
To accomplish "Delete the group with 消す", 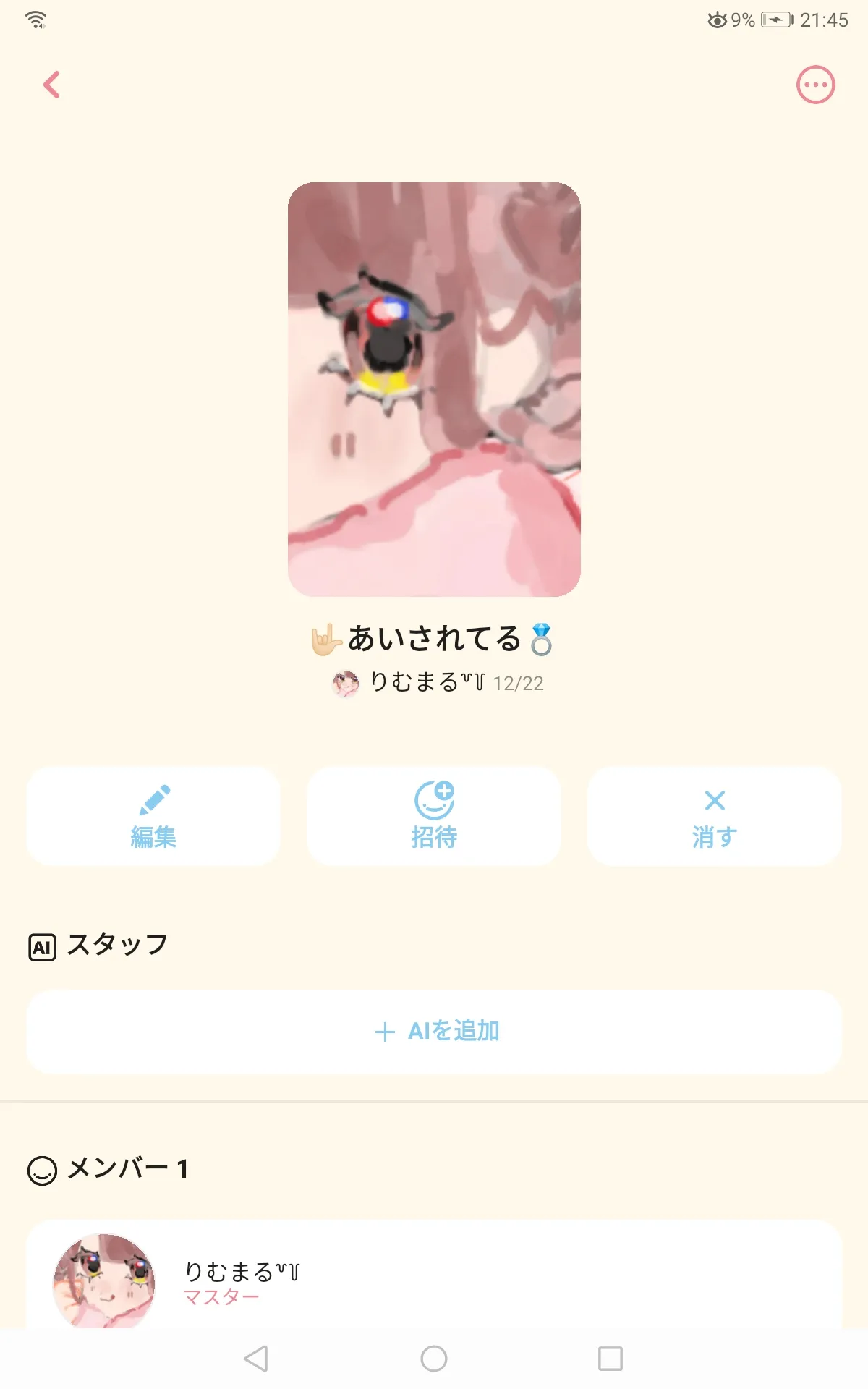I will 715,816.
